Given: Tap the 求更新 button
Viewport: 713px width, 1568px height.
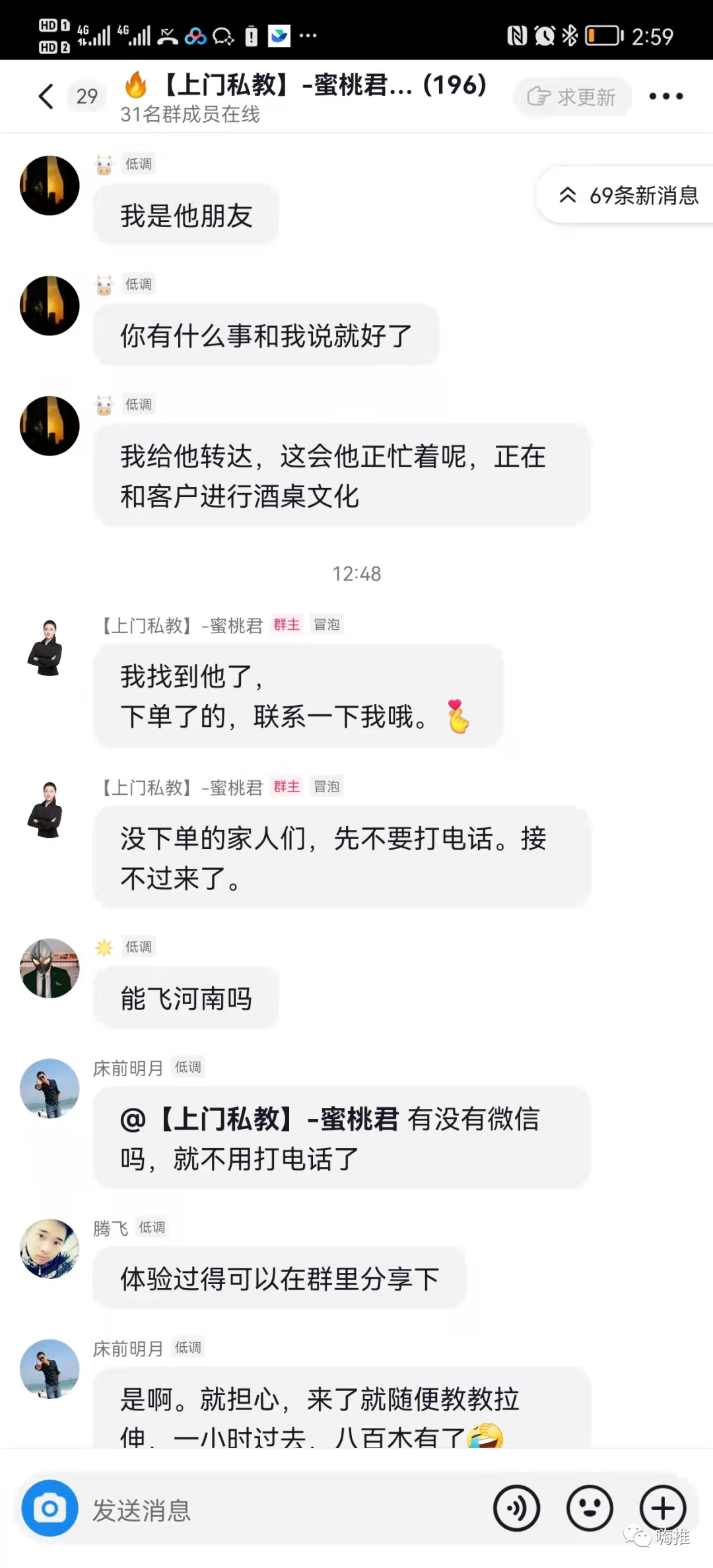Looking at the screenshot, I should (x=573, y=97).
